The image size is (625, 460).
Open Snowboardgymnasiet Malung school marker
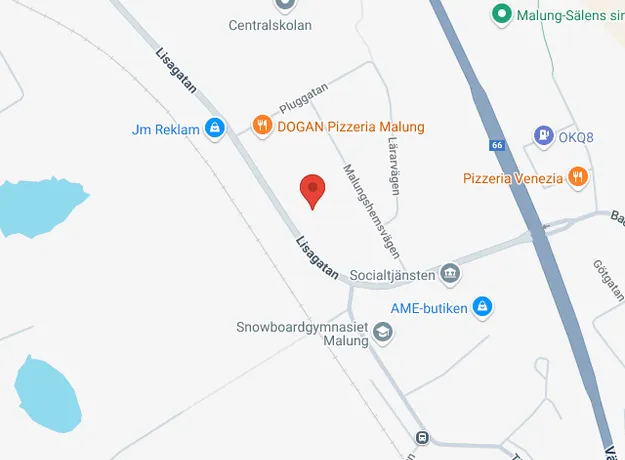[x=384, y=334]
